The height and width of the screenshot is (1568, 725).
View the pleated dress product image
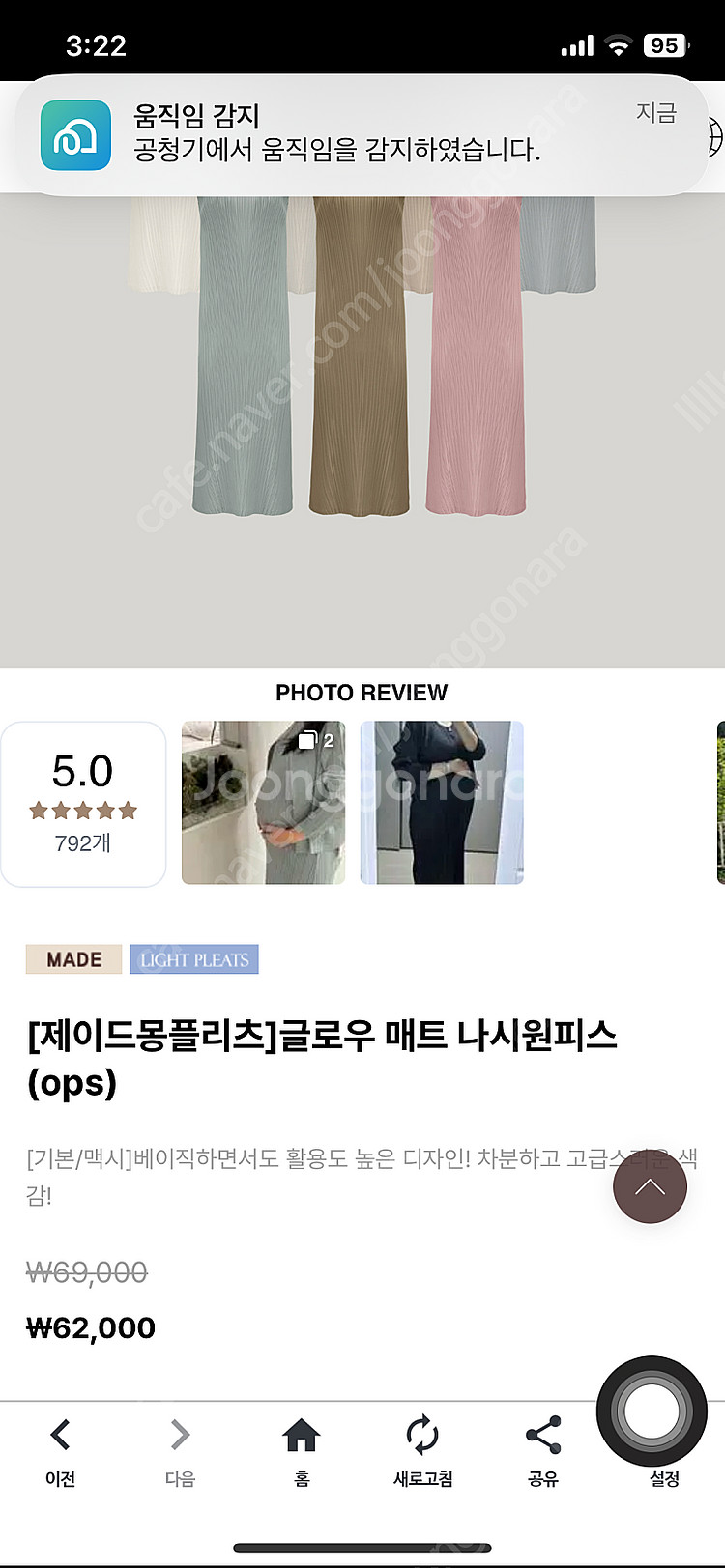pyautogui.click(x=362, y=425)
